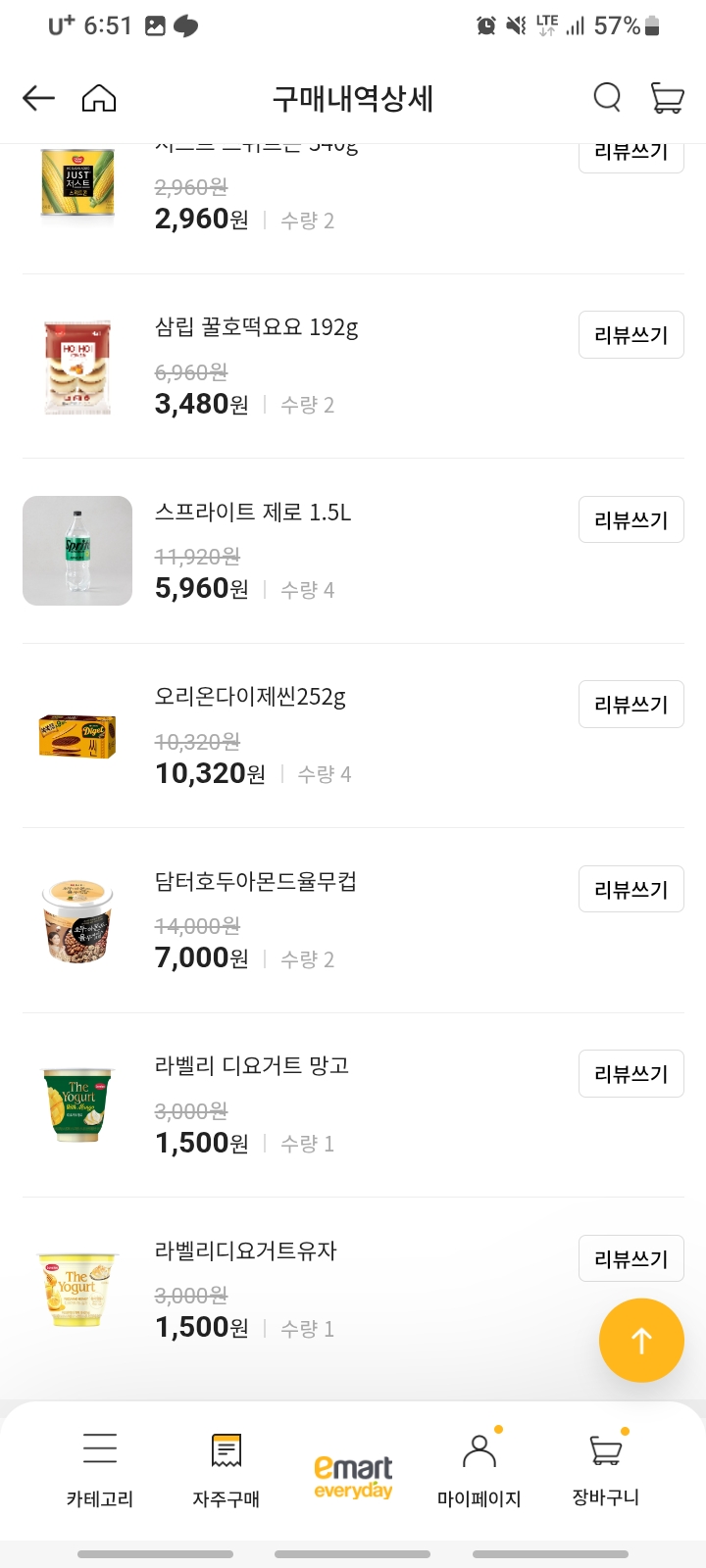
Task: Tap the orange scroll-to-top button
Action: (x=641, y=1341)
